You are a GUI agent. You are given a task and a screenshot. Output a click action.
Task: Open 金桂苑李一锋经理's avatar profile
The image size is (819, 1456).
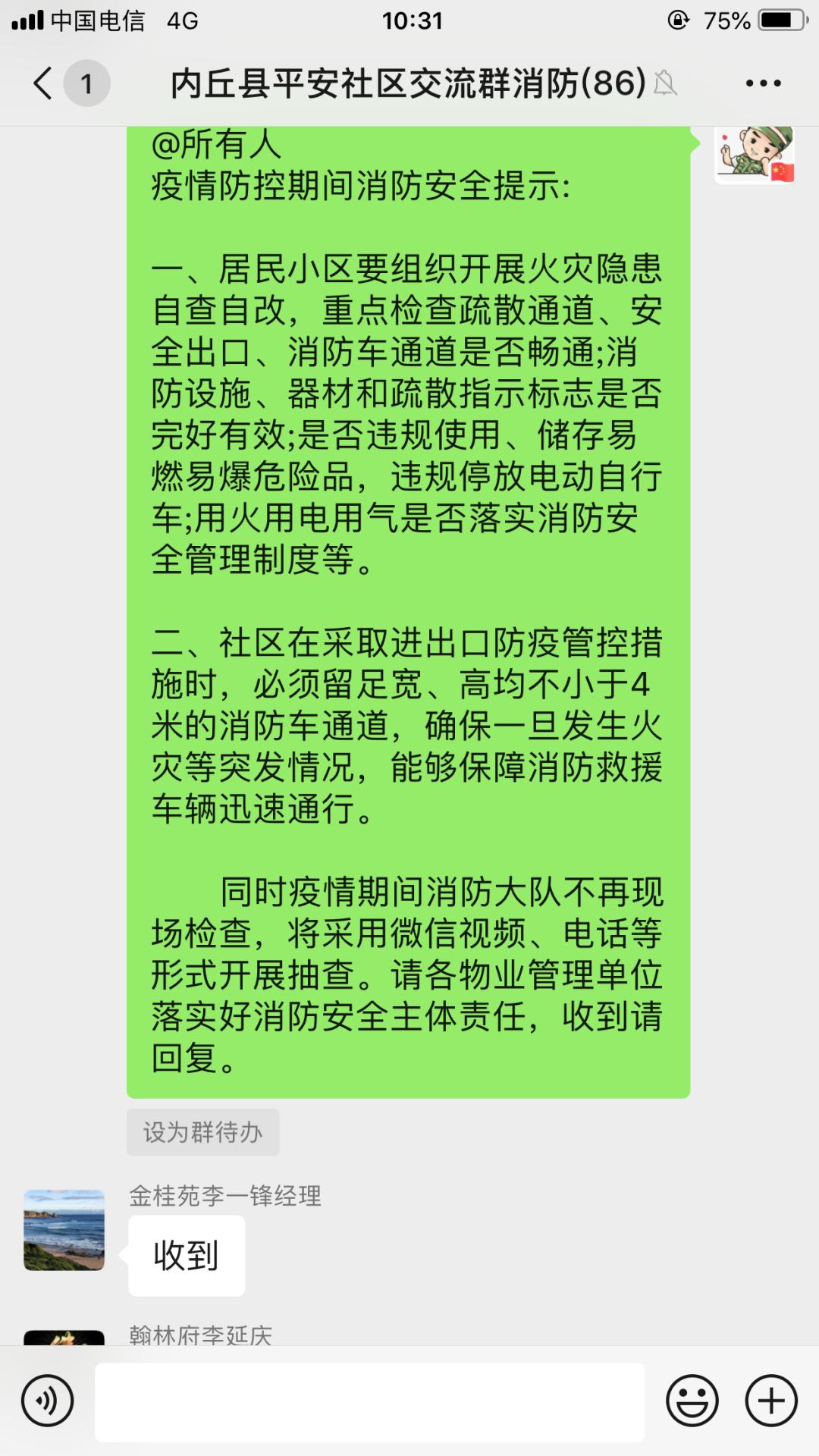tap(64, 1230)
